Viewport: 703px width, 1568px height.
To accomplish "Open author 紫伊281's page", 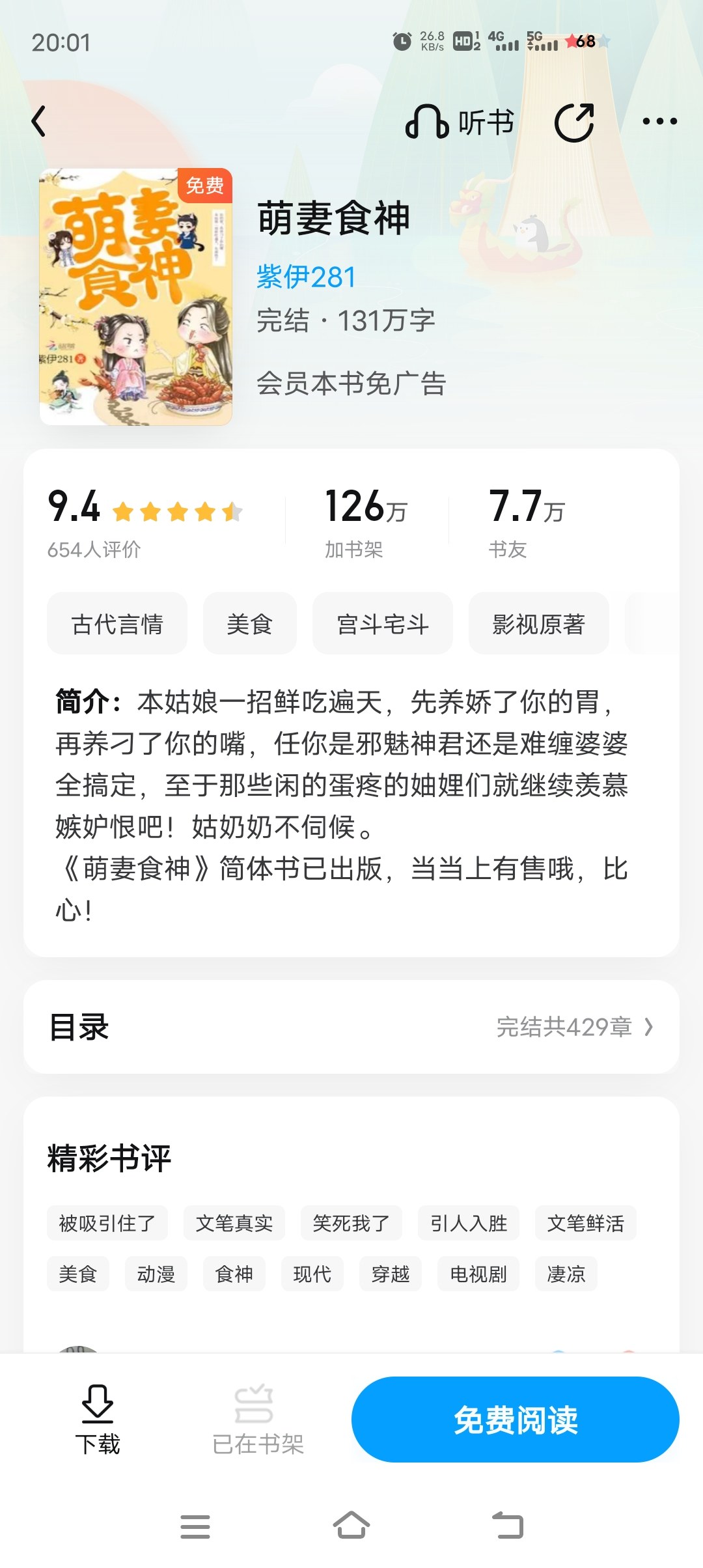I will pos(306,277).
